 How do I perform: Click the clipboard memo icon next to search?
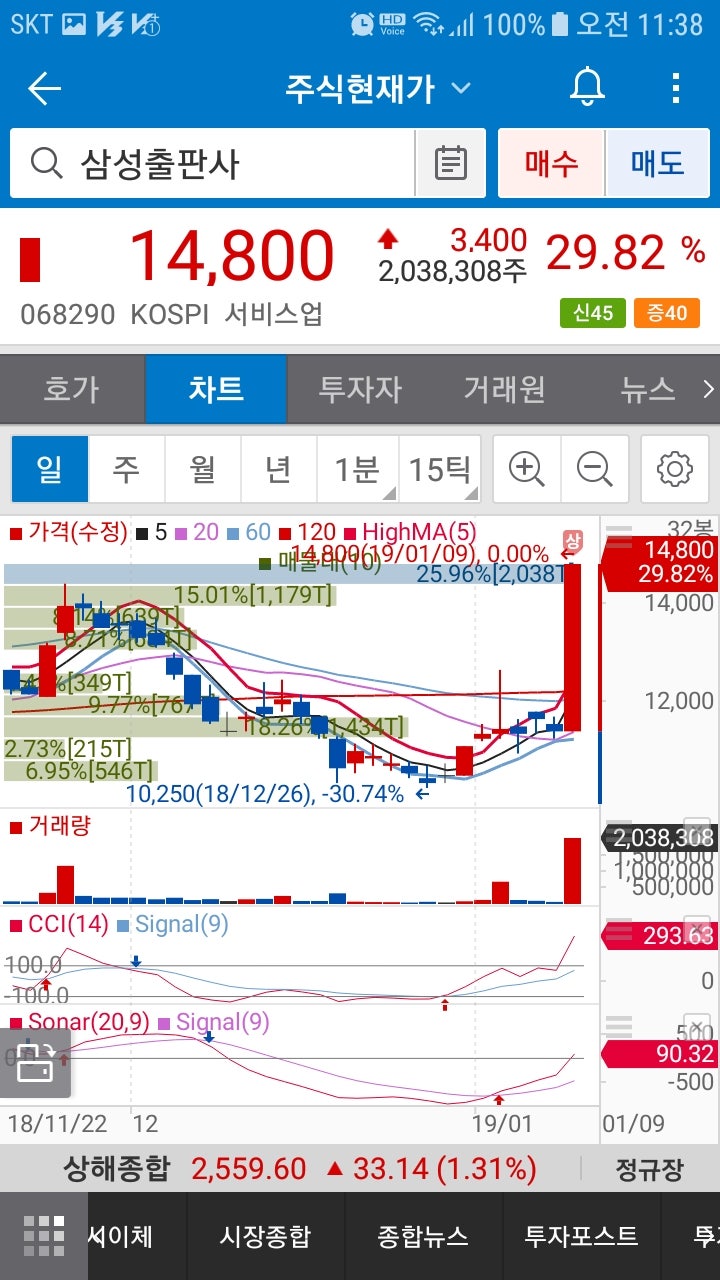pos(450,160)
